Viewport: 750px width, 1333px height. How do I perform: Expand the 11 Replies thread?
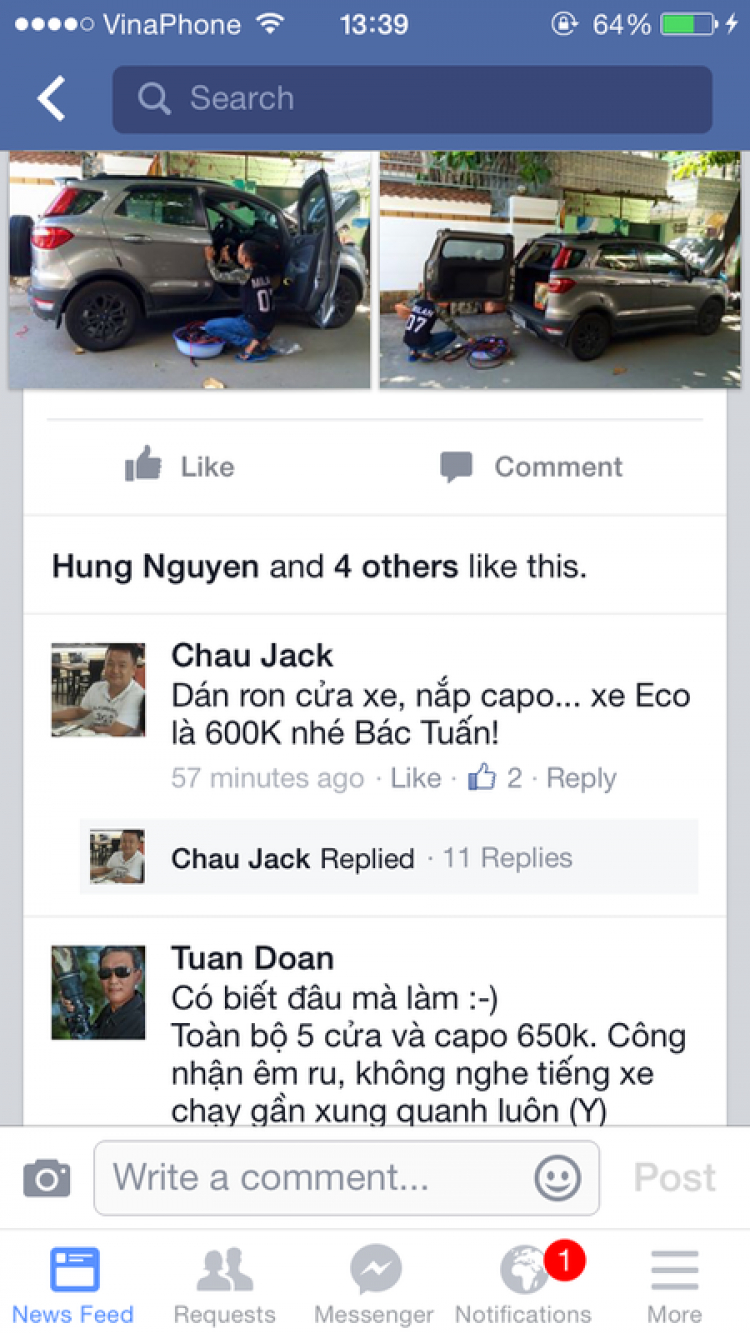tap(508, 858)
